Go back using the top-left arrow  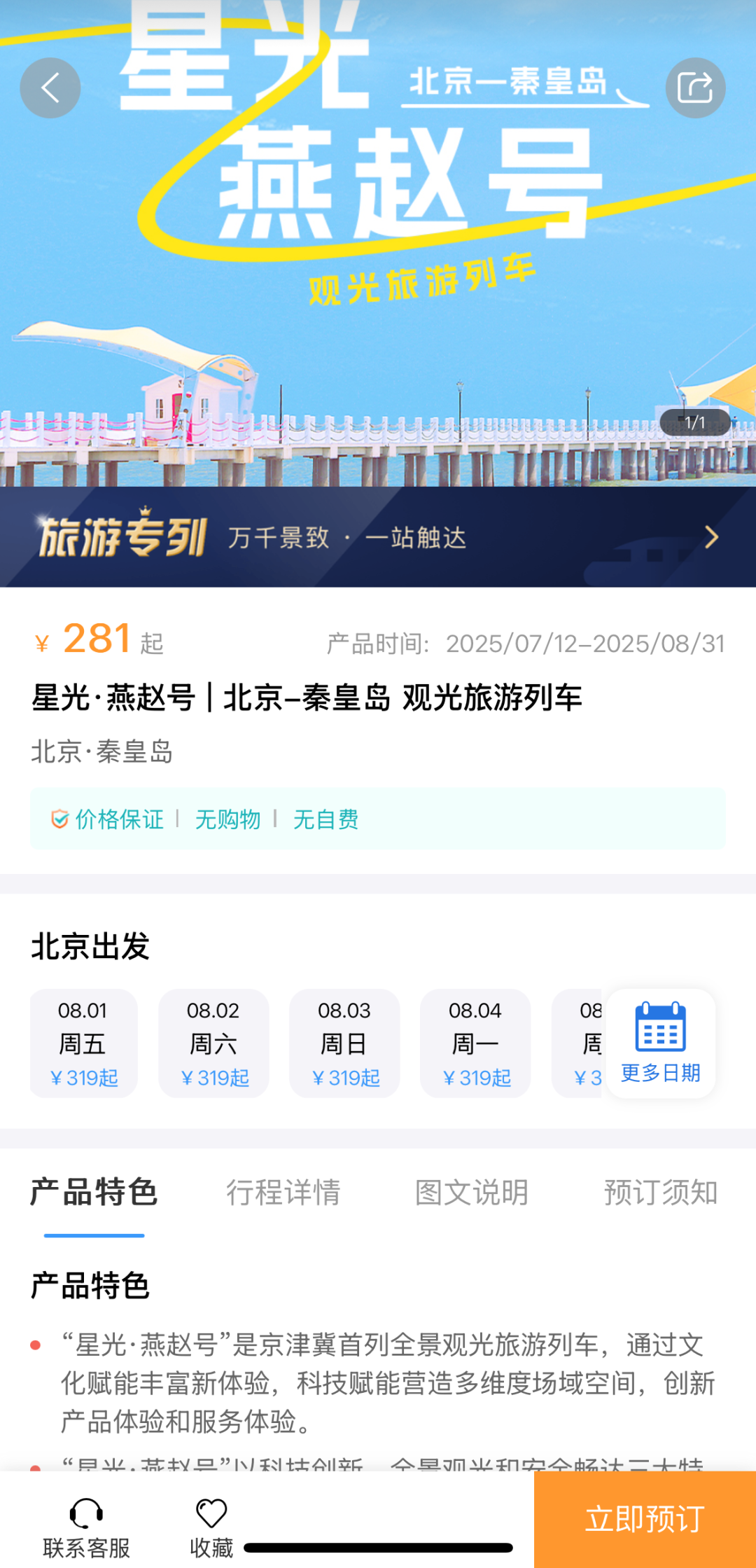click(x=50, y=88)
